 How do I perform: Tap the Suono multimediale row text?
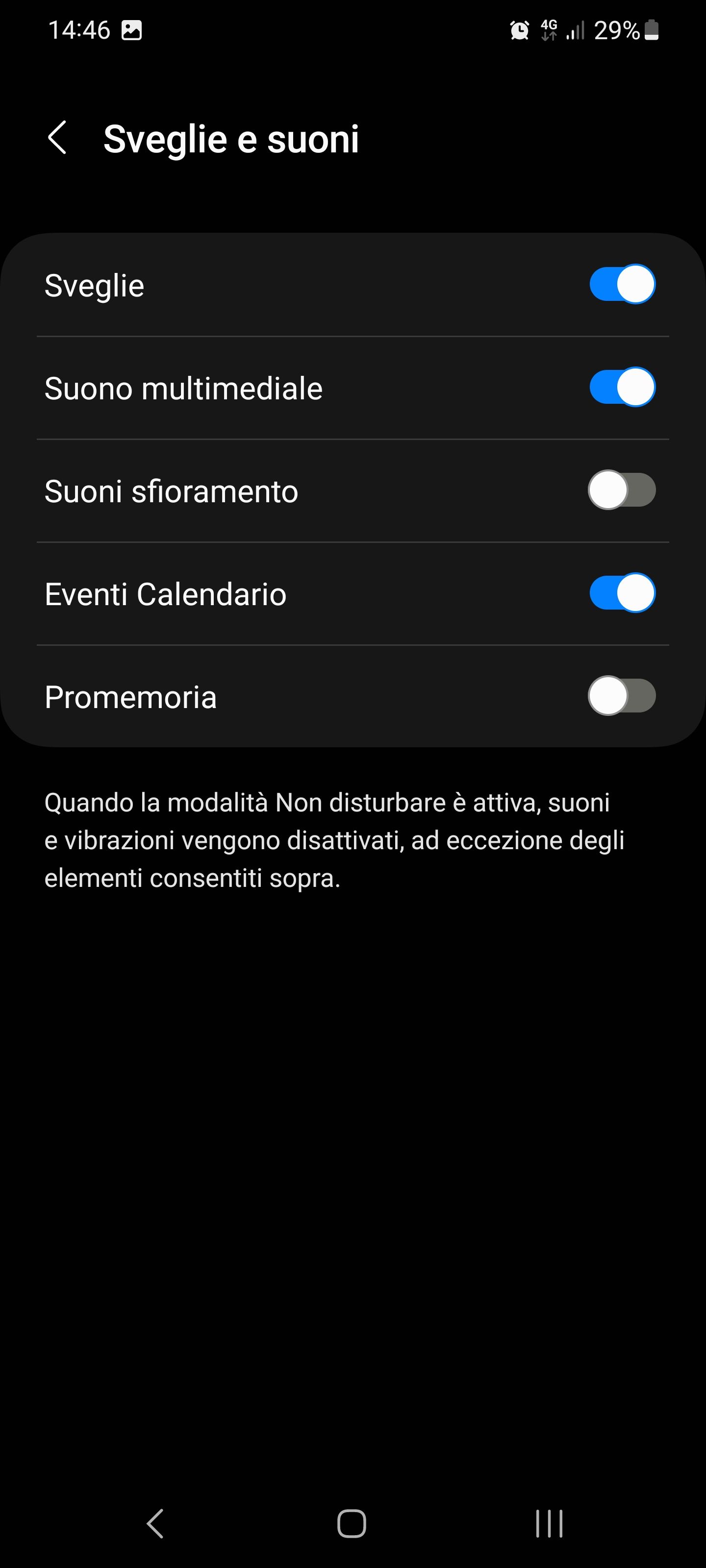click(x=183, y=388)
